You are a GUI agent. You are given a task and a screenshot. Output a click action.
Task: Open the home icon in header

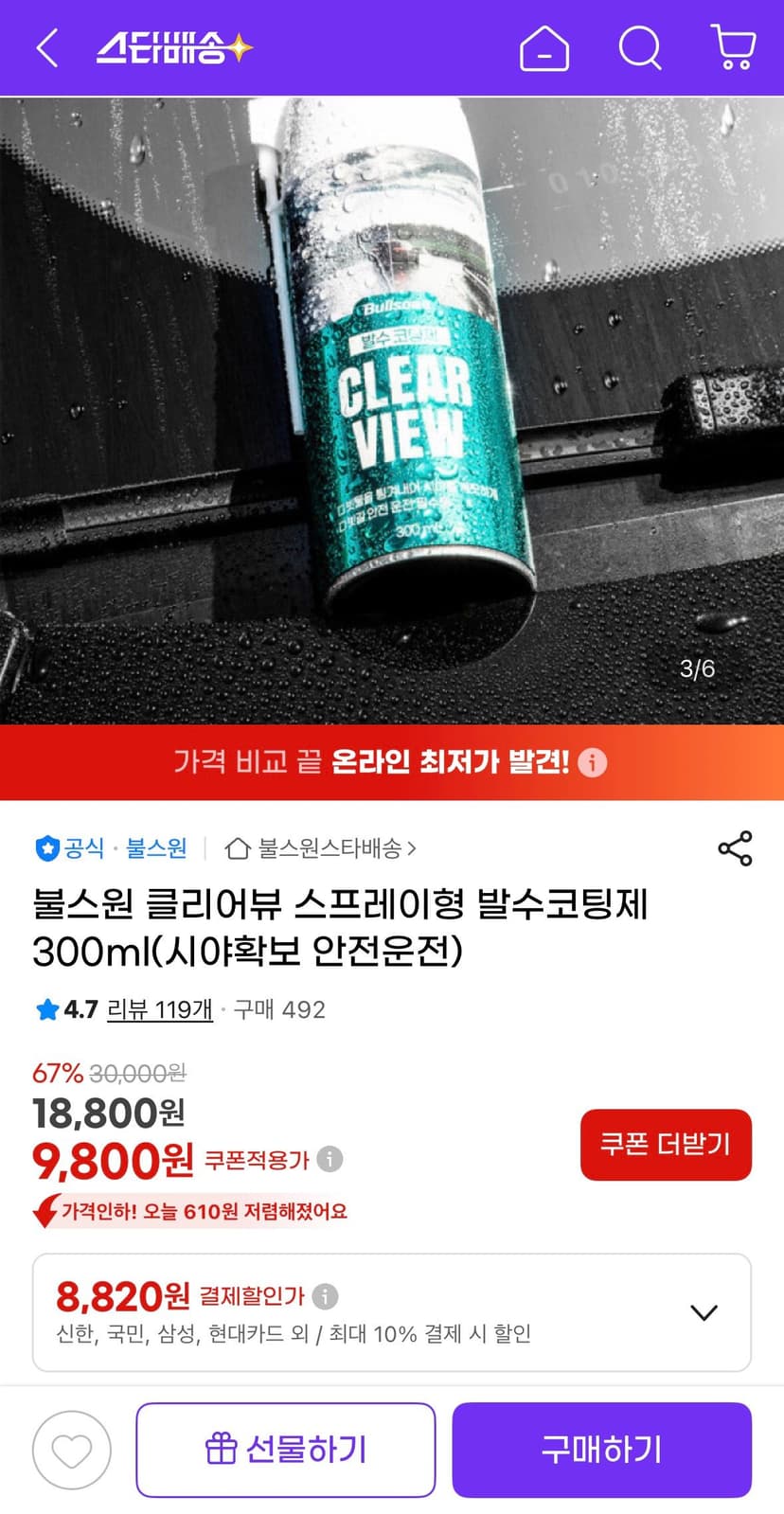click(544, 47)
